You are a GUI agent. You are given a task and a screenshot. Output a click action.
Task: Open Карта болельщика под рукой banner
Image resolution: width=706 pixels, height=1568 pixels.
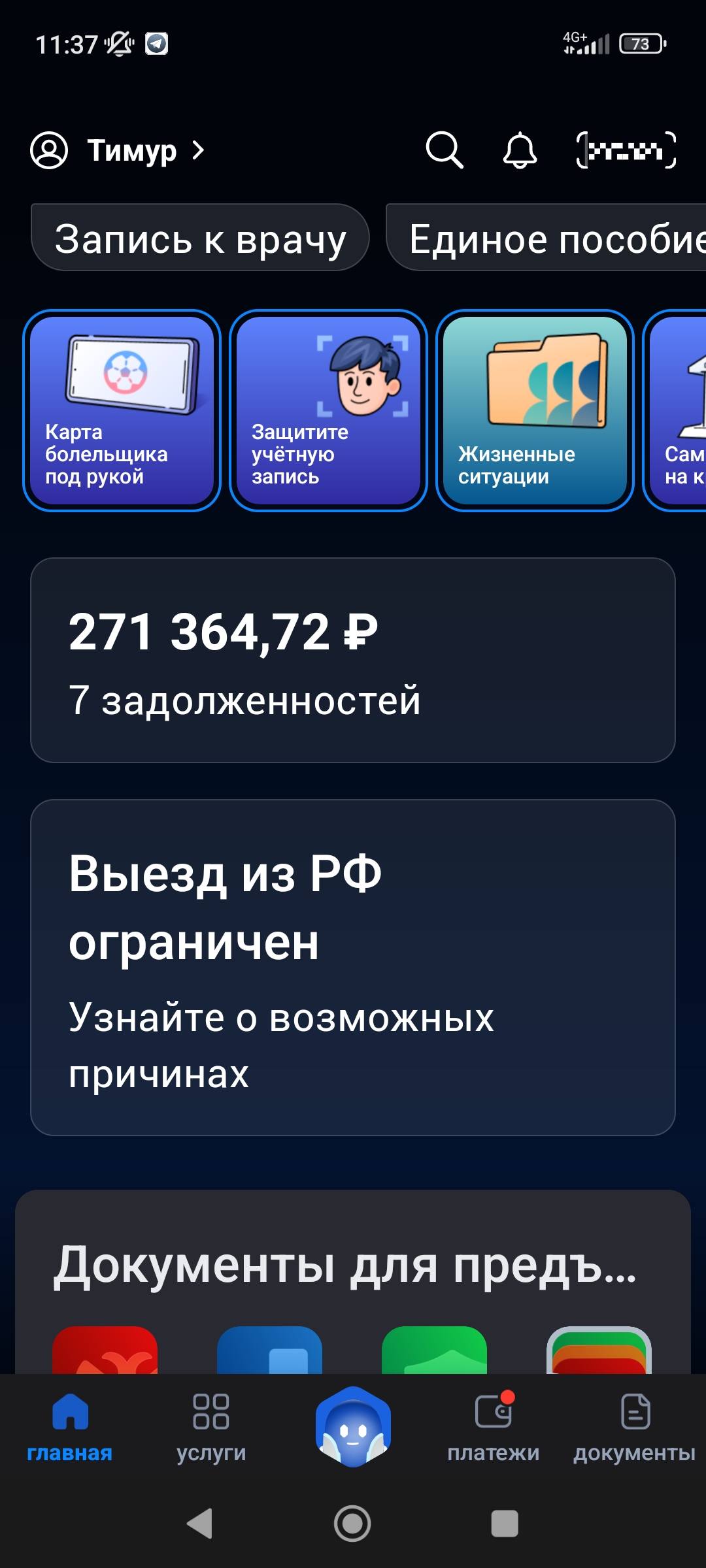122,408
